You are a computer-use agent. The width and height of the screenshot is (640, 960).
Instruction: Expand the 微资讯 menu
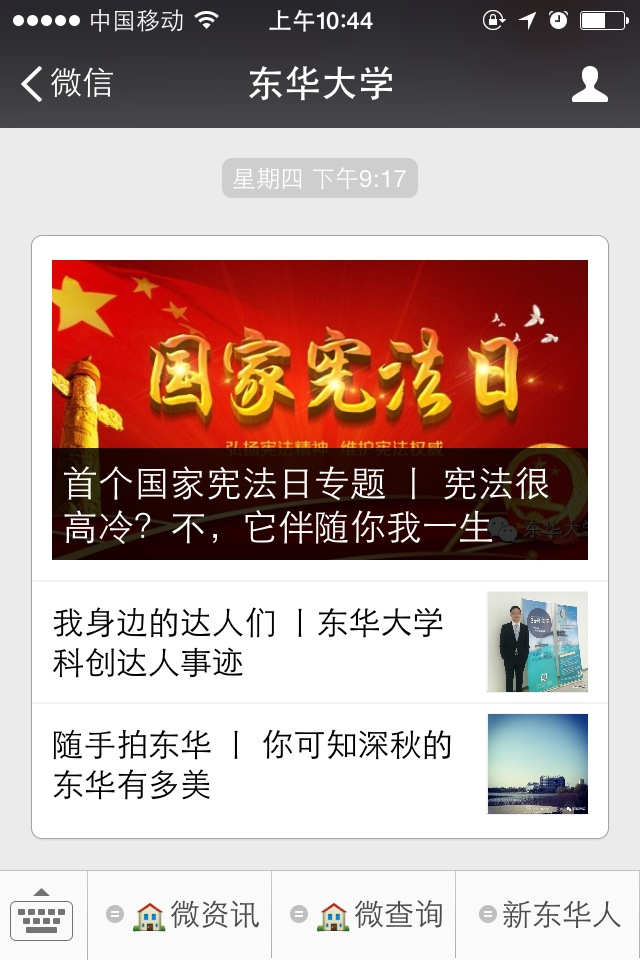coord(181,914)
